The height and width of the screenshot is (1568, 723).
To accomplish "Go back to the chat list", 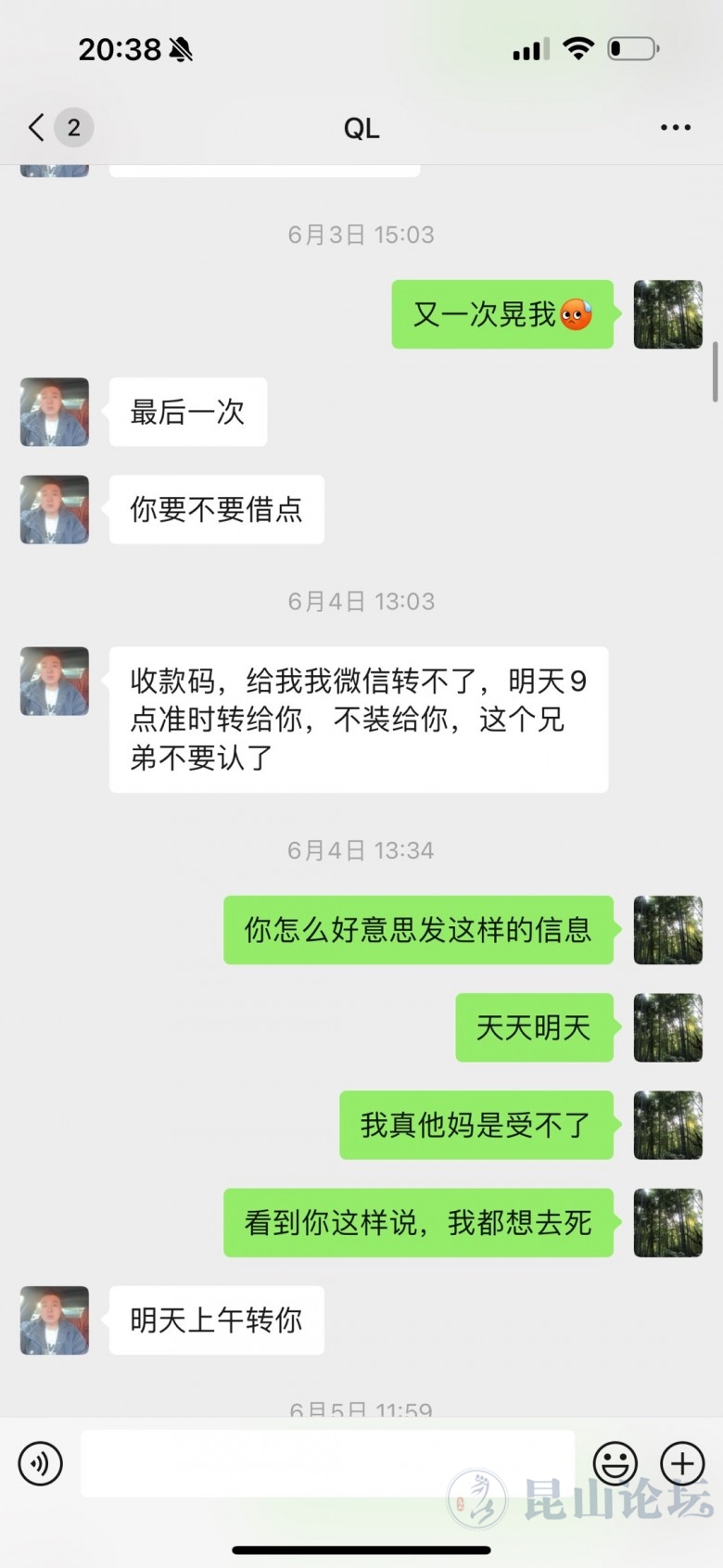I will point(37,128).
